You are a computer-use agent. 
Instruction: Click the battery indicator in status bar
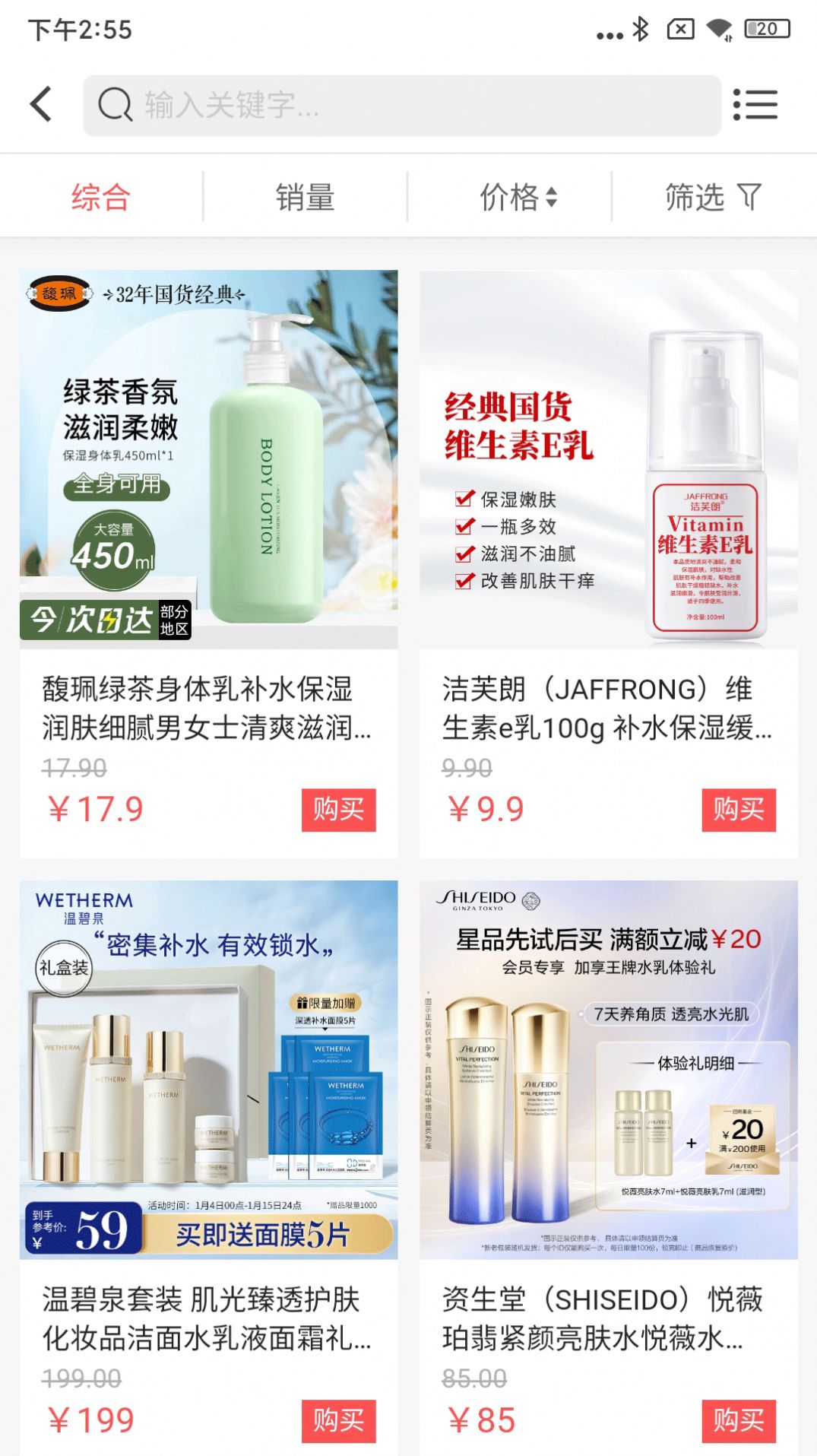point(768,28)
